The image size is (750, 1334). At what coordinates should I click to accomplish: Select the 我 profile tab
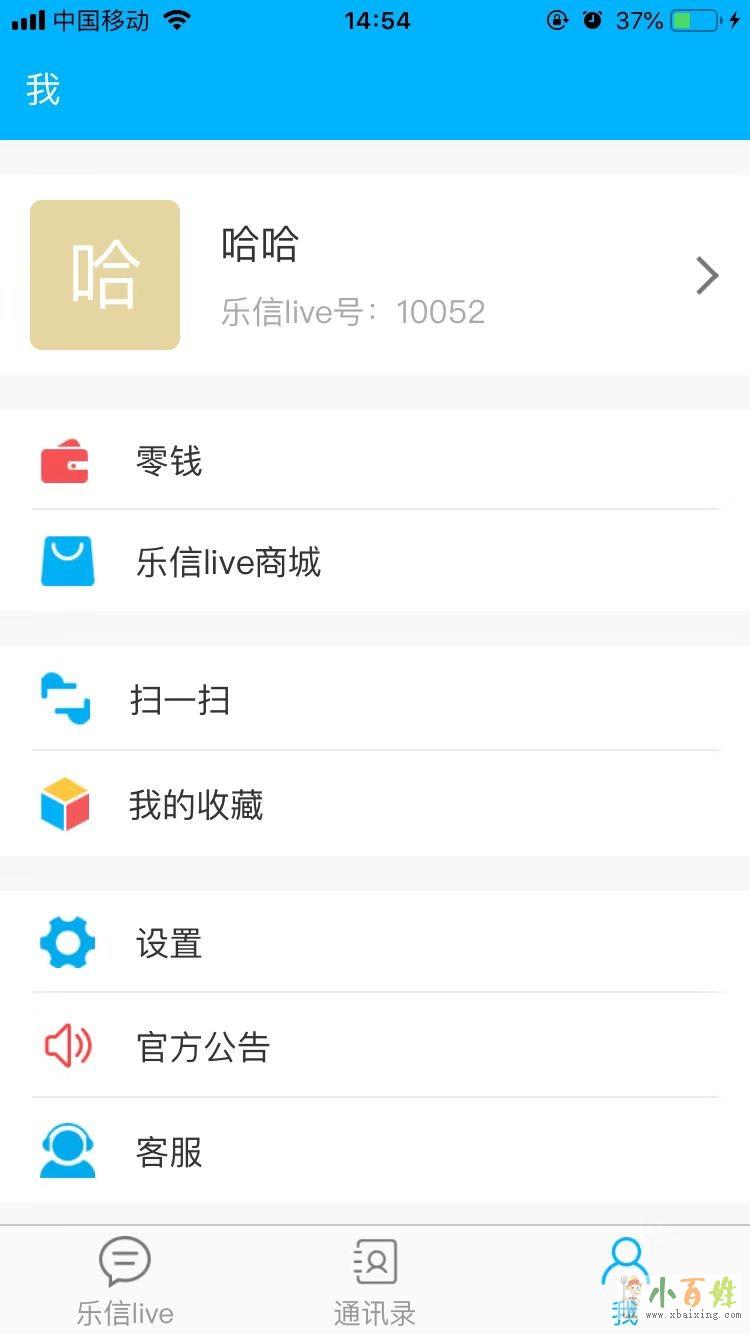point(625,1281)
